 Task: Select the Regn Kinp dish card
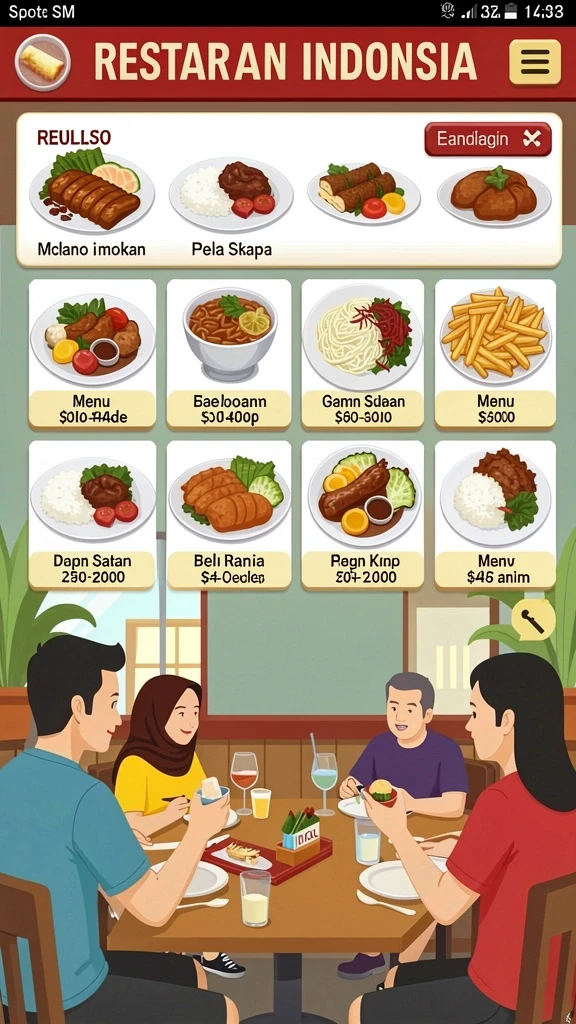(362, 515)
